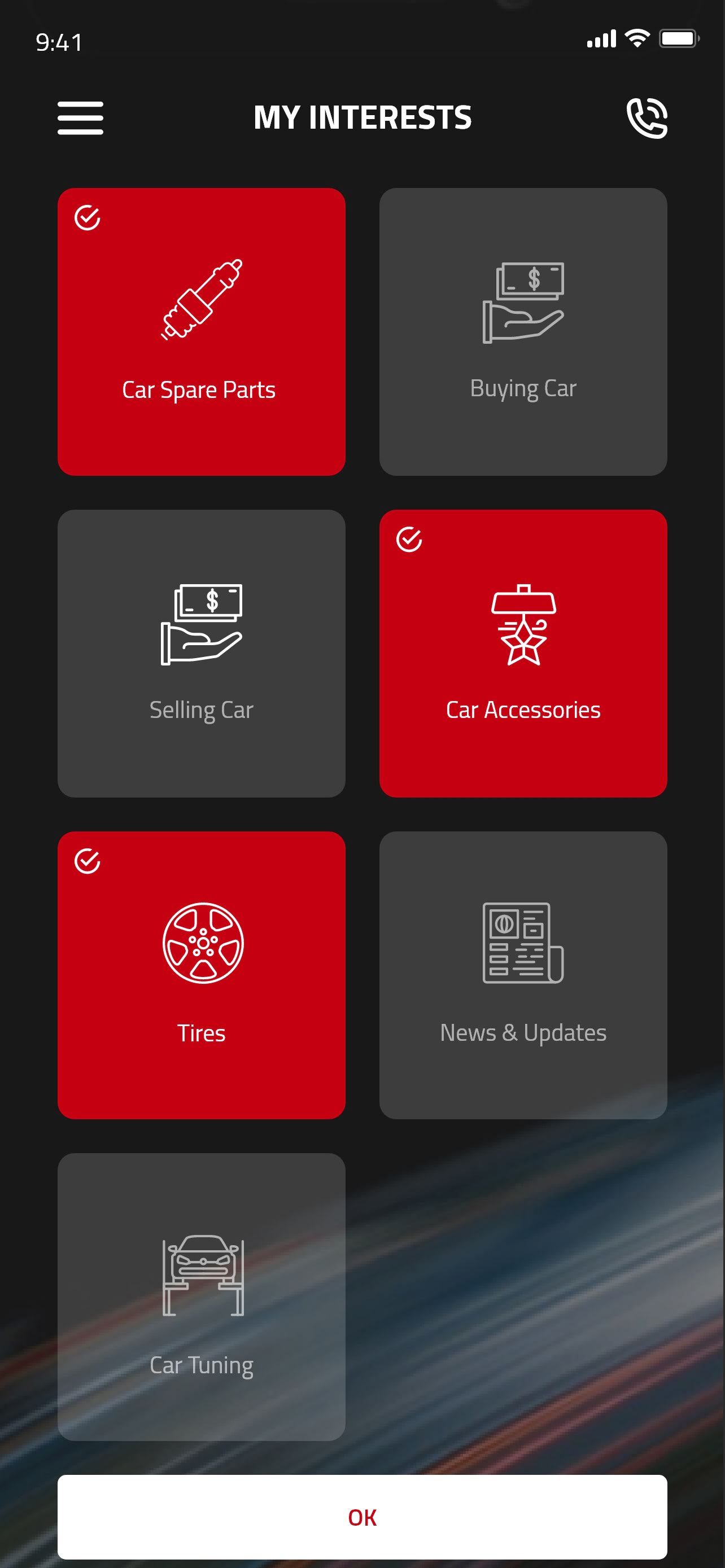The height and width of the screenshot is (1568, 725).
Task: Pick the Car Tuning interest
Action: (x=201, y=1297)
